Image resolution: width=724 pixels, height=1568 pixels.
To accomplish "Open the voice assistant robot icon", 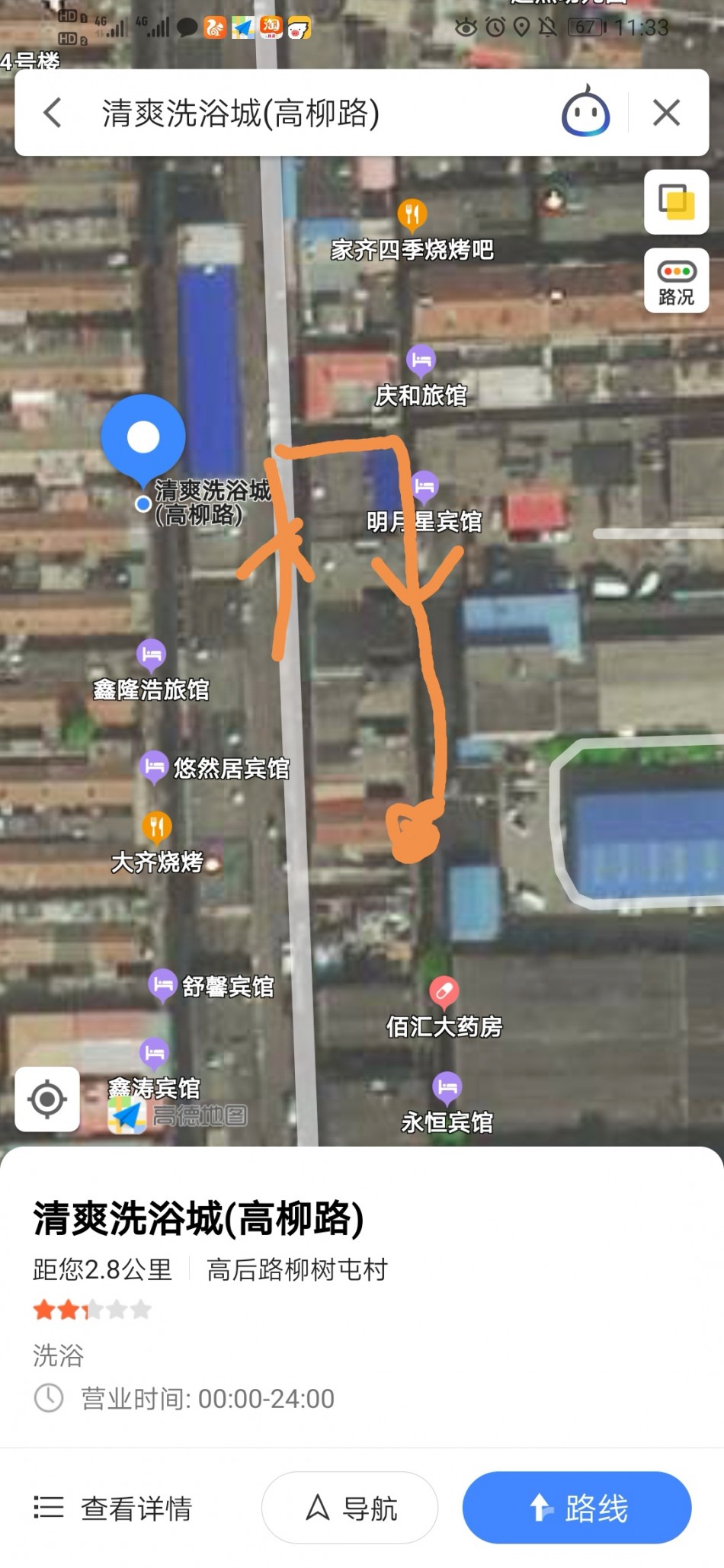I will (585, 113).
